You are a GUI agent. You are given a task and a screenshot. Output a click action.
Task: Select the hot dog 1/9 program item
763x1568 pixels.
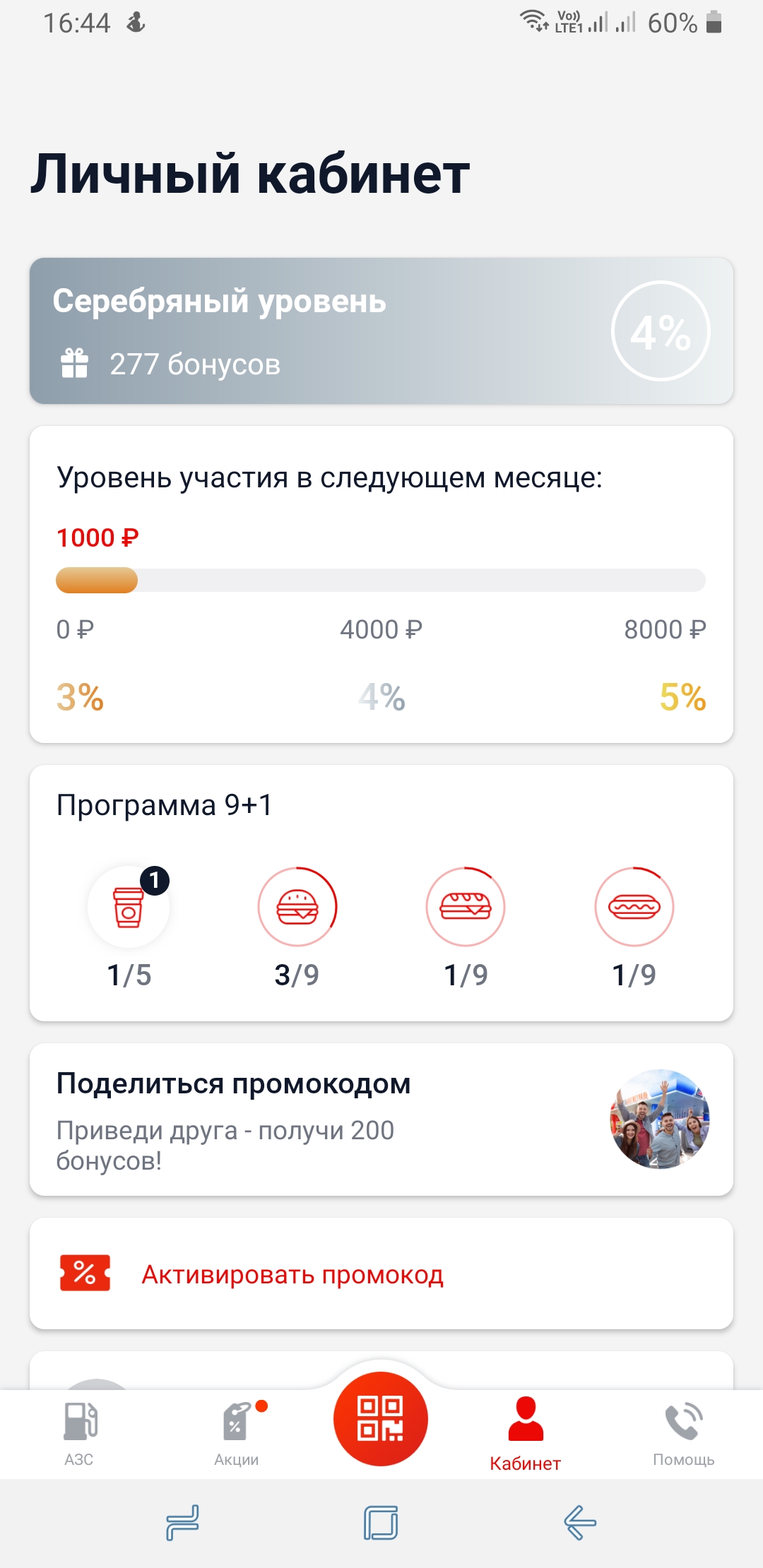coord(634,907)
